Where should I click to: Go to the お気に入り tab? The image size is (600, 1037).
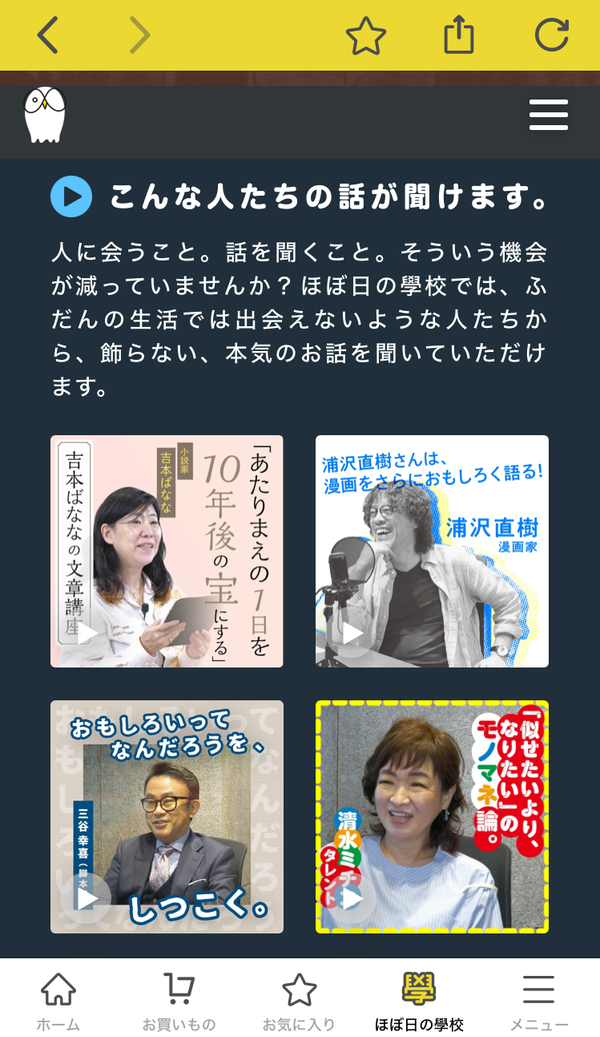(299, 1001)
